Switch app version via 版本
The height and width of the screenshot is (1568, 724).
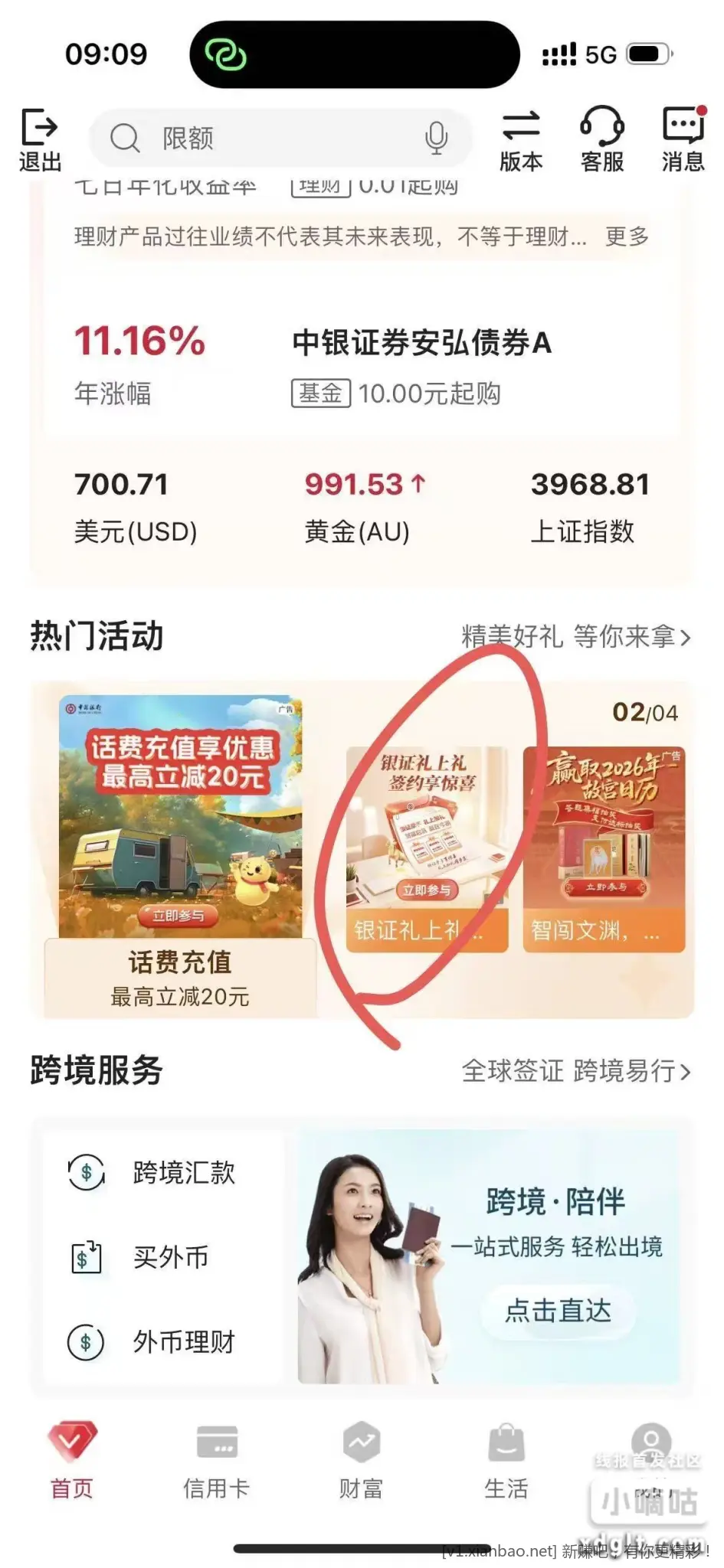(x=521, y=139)
